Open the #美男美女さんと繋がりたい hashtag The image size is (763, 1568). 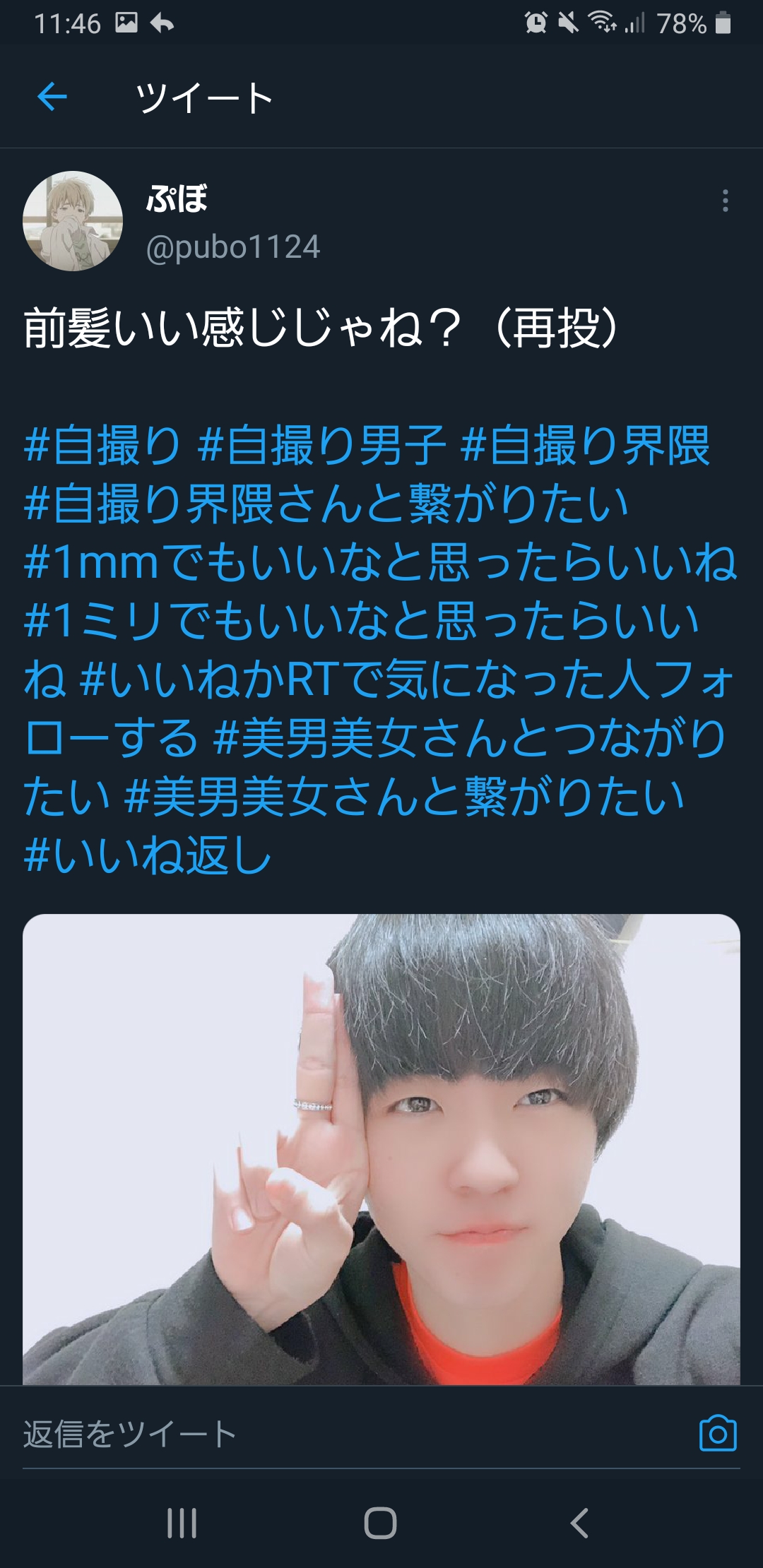pos(404,797)
